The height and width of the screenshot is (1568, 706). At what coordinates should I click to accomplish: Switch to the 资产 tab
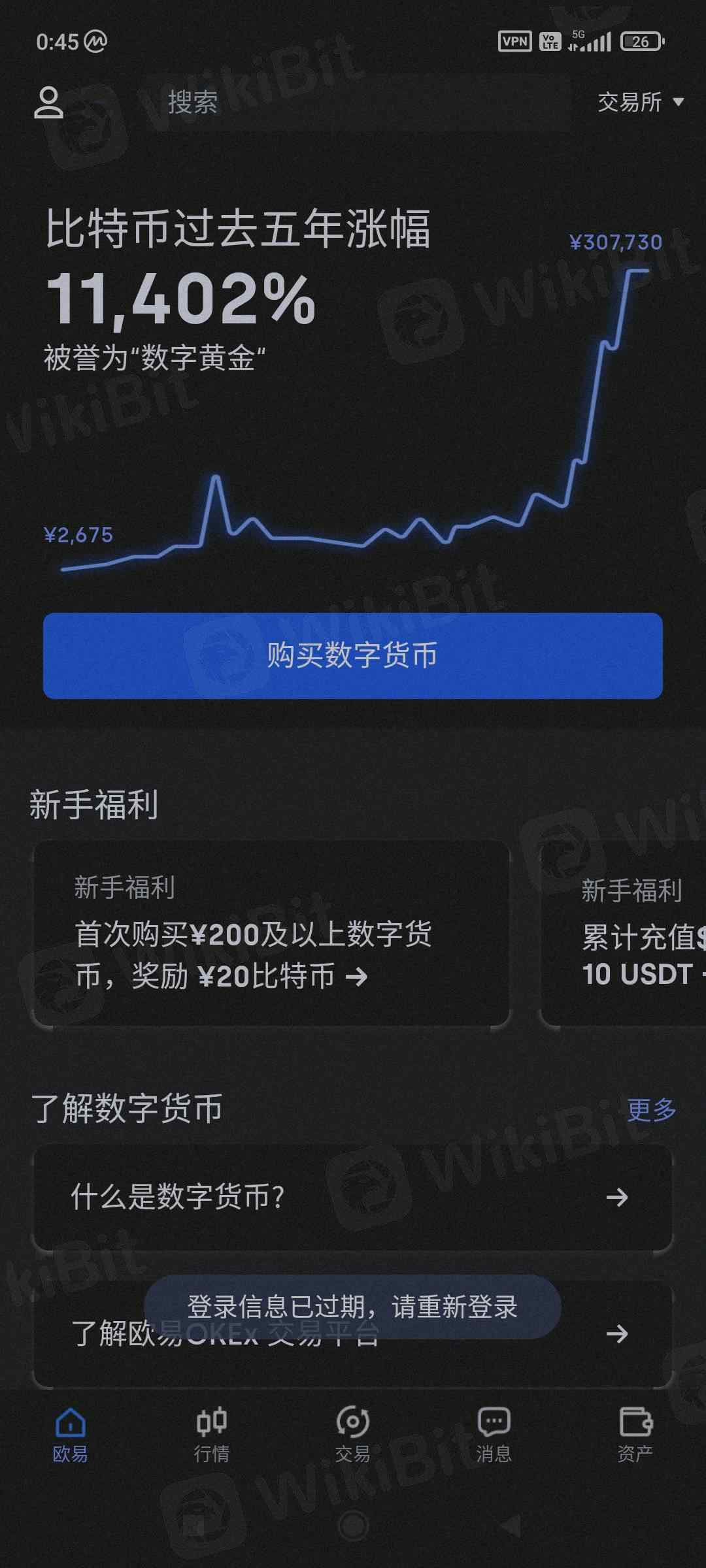tap(635, 1434)
